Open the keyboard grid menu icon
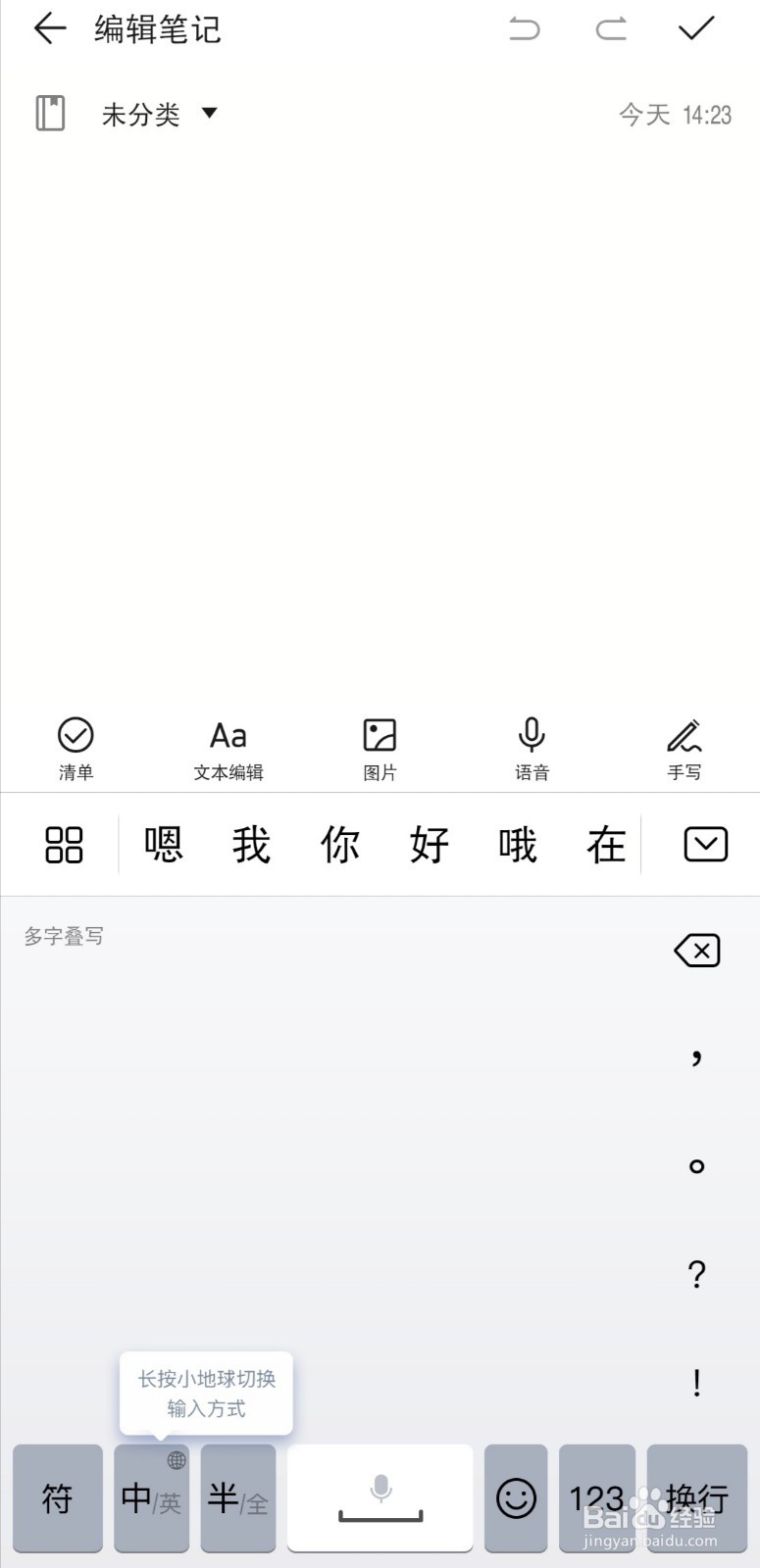Screen dimensions: 760x1568 pos(63,845)
